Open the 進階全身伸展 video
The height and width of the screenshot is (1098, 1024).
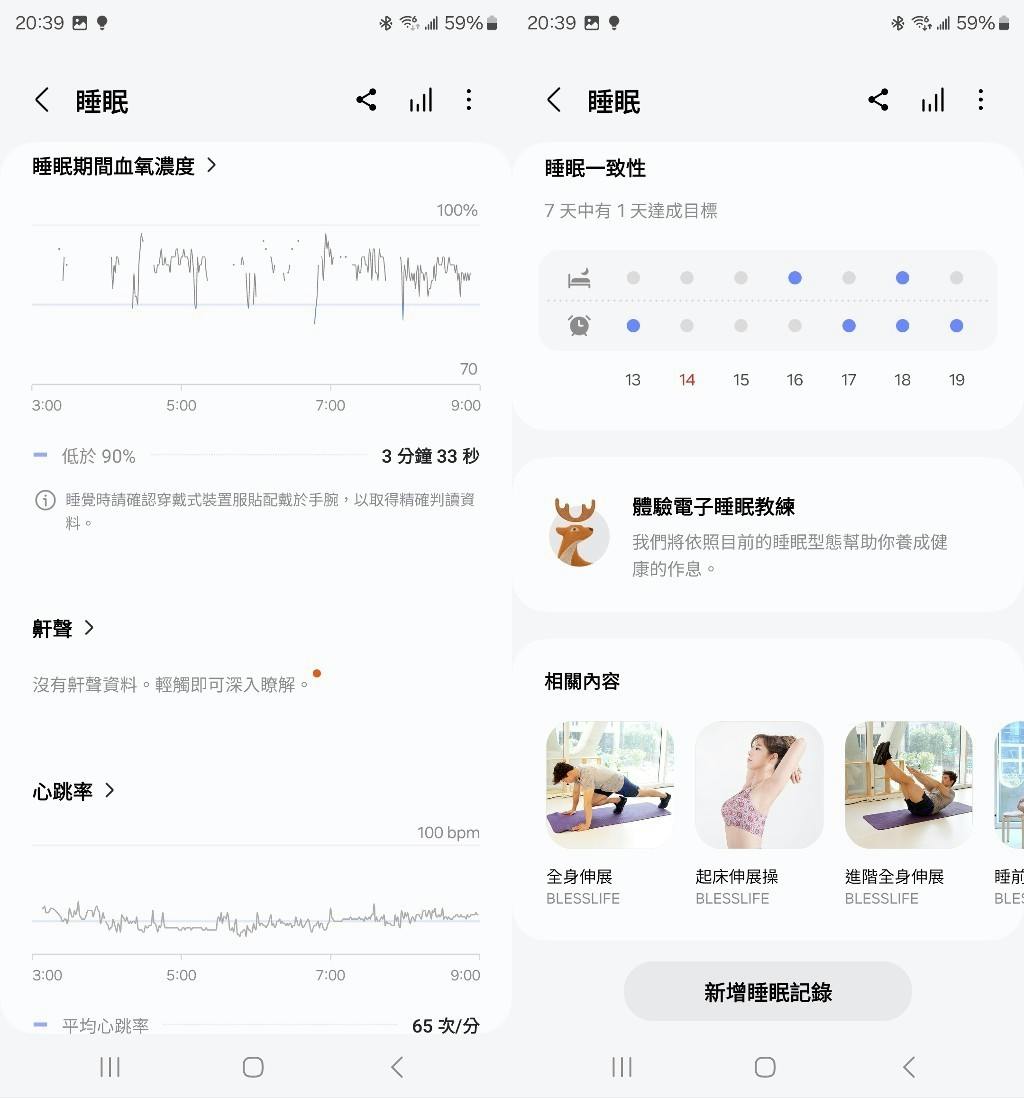[908, 785]
